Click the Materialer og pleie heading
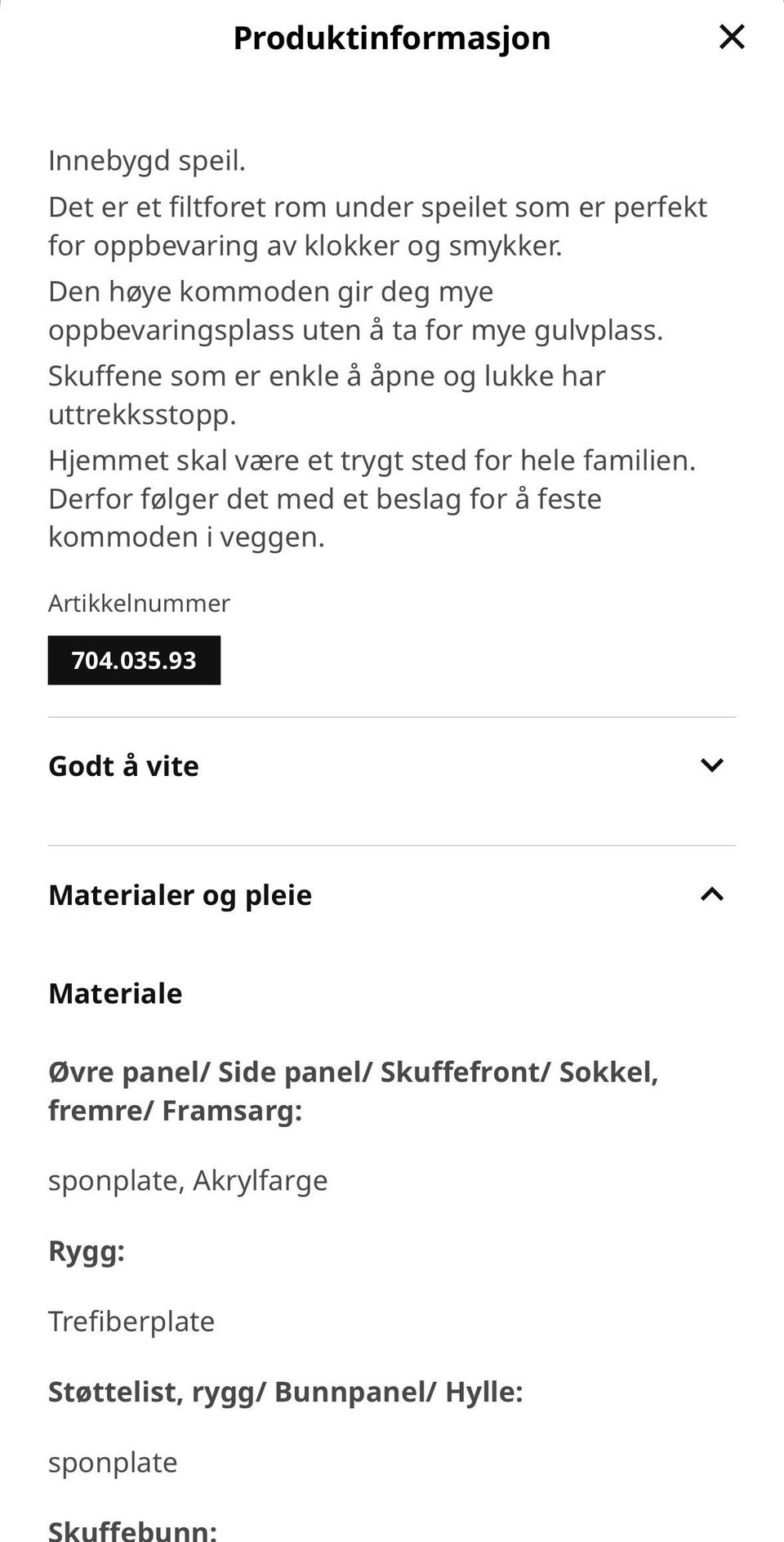This screenshot has height=1542, width=784. (x=180, y=894)
